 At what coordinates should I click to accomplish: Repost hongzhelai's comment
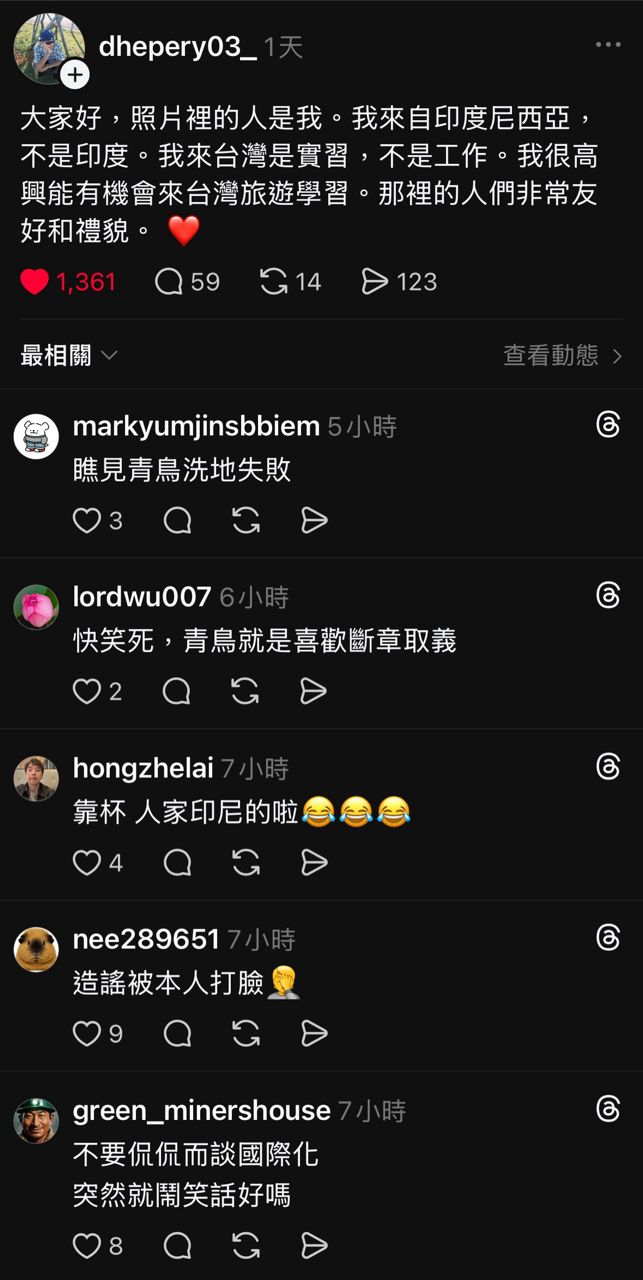(x=245, y=862)
